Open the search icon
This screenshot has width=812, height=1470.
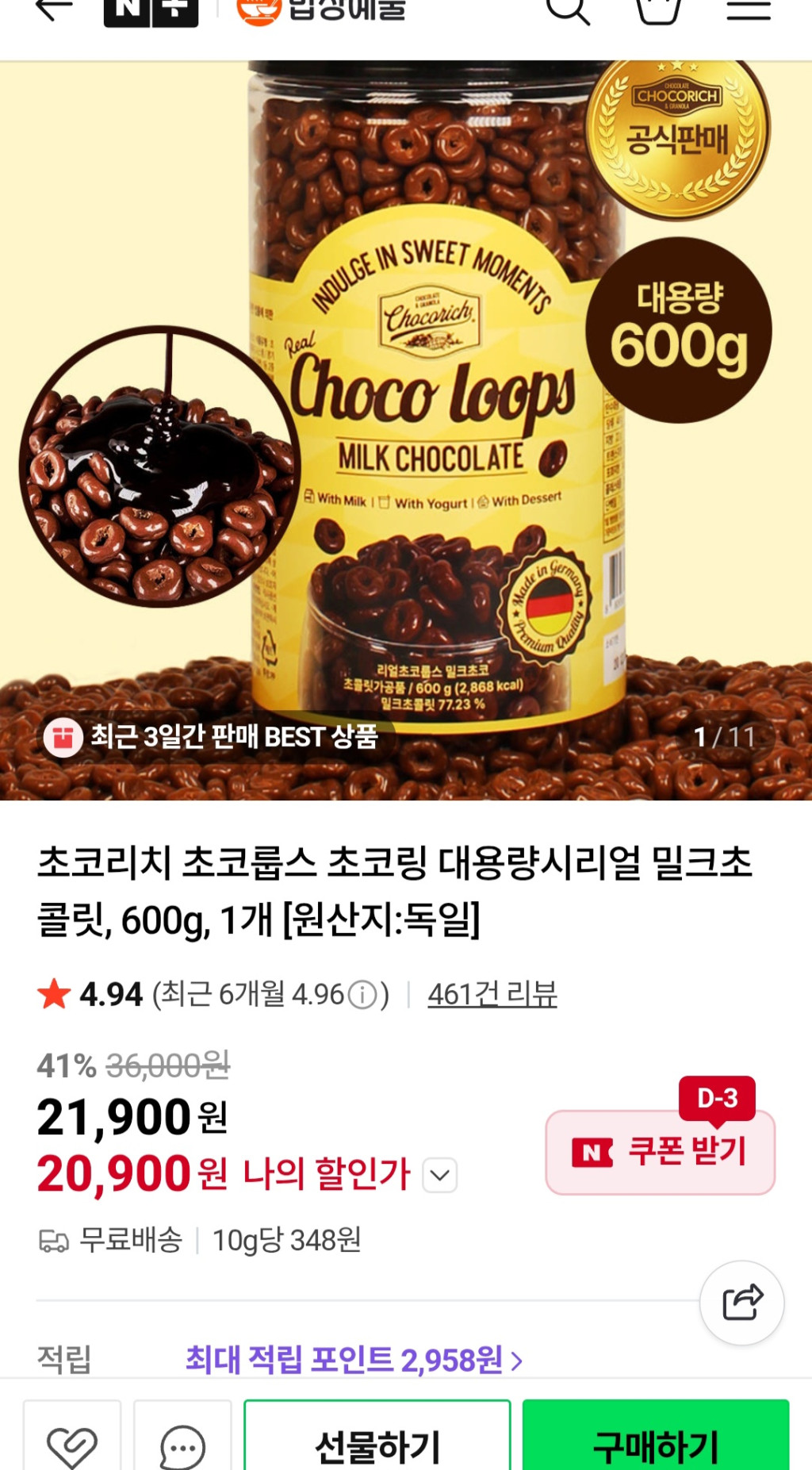coord(568,11)
